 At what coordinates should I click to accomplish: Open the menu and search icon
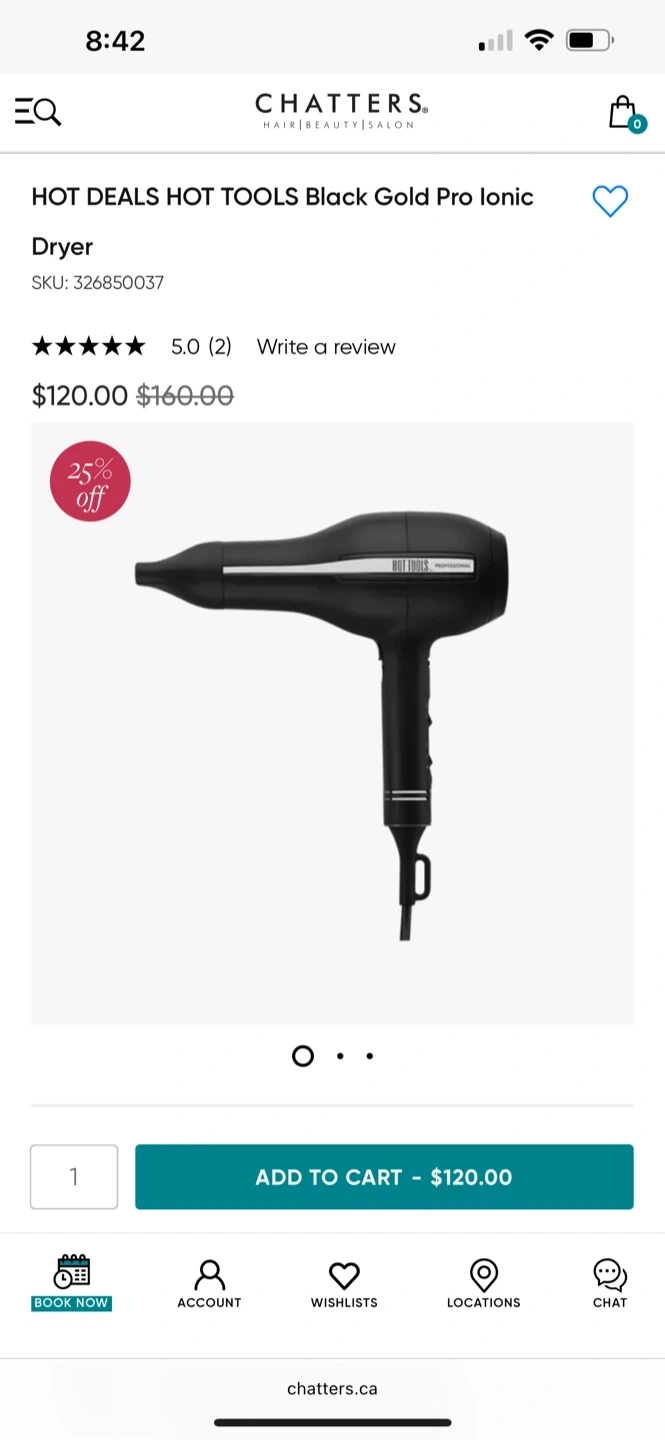point(38,111)
